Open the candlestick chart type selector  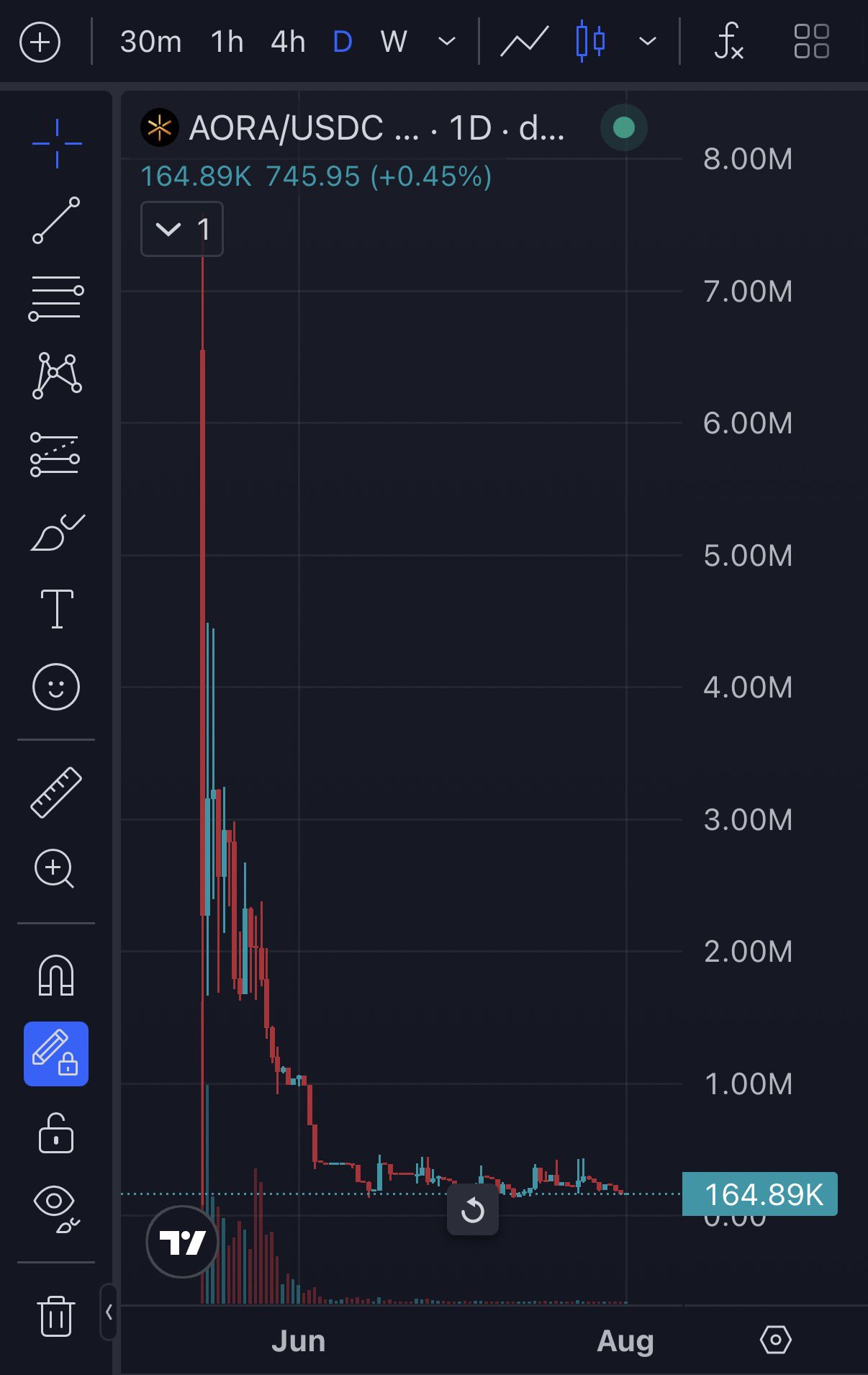590,42
